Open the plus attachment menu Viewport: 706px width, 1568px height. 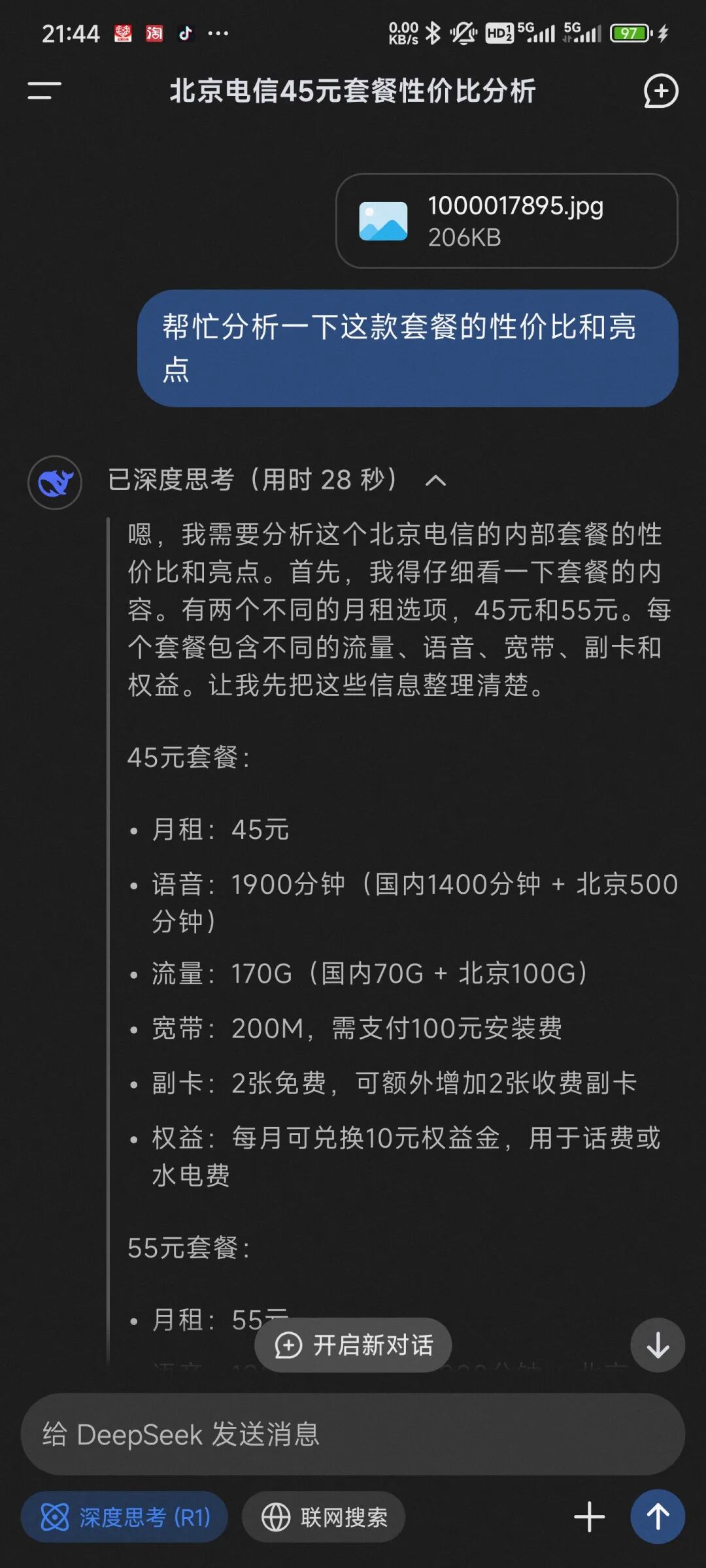(589, 1517)
